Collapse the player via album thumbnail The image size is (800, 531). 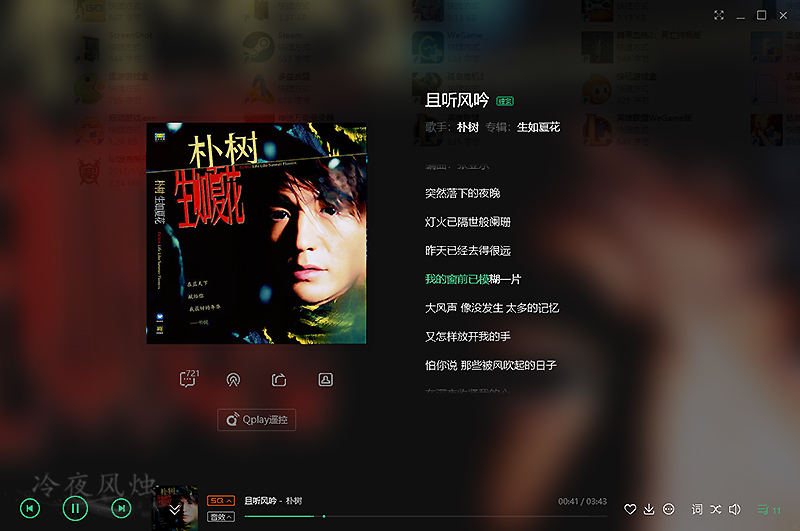[174, 508]
